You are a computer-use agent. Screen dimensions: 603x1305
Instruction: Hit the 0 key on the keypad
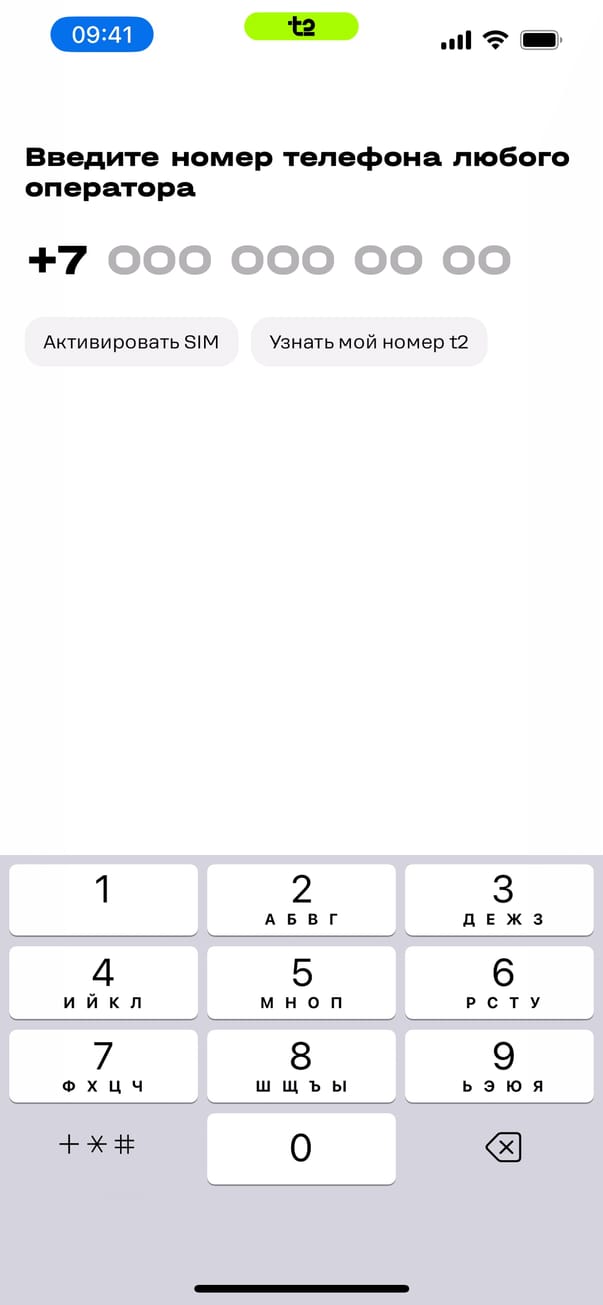click(x=301, y=1148)
